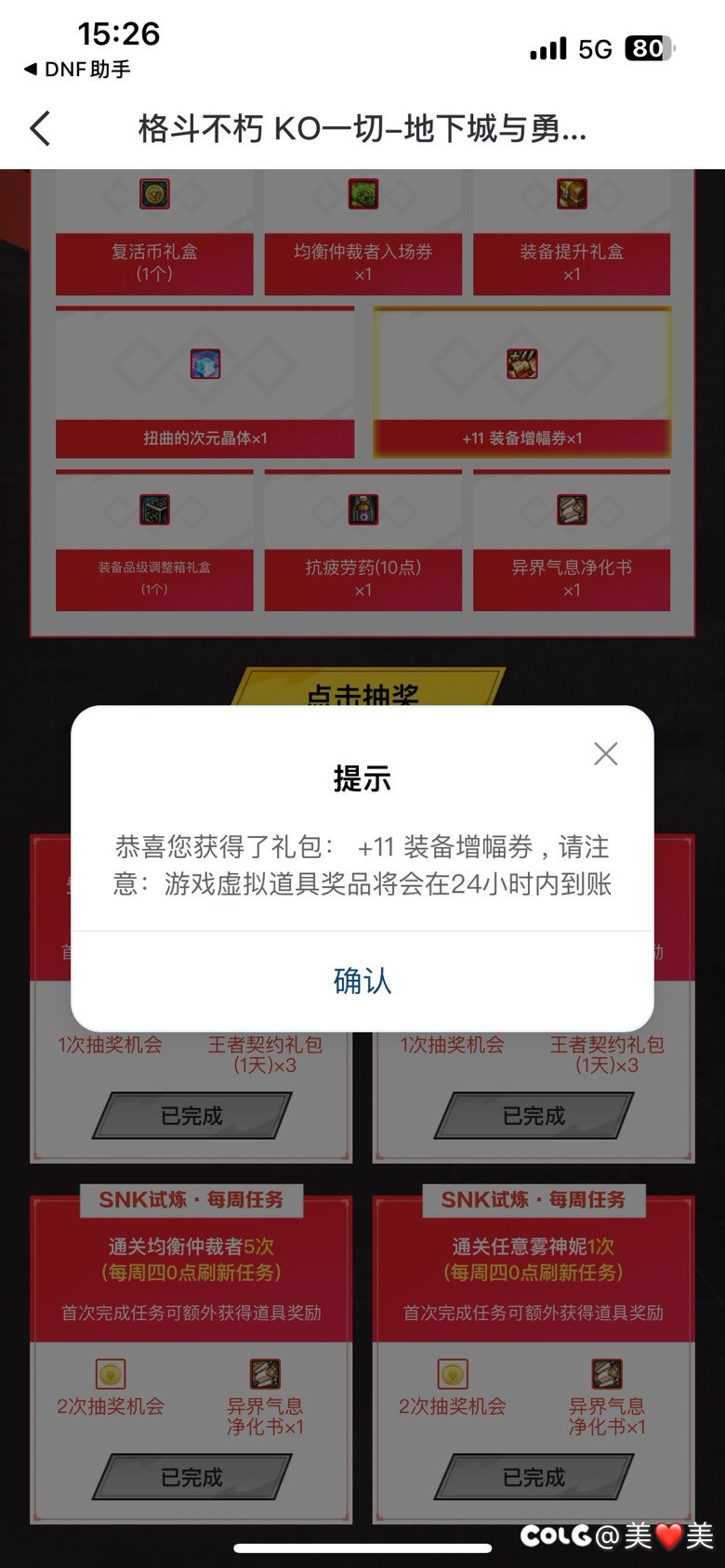This screenshot has height=1568, width=725.
Task: Tap the 扭曲的次元晶体 crystal icon
Action: [206, 366]
